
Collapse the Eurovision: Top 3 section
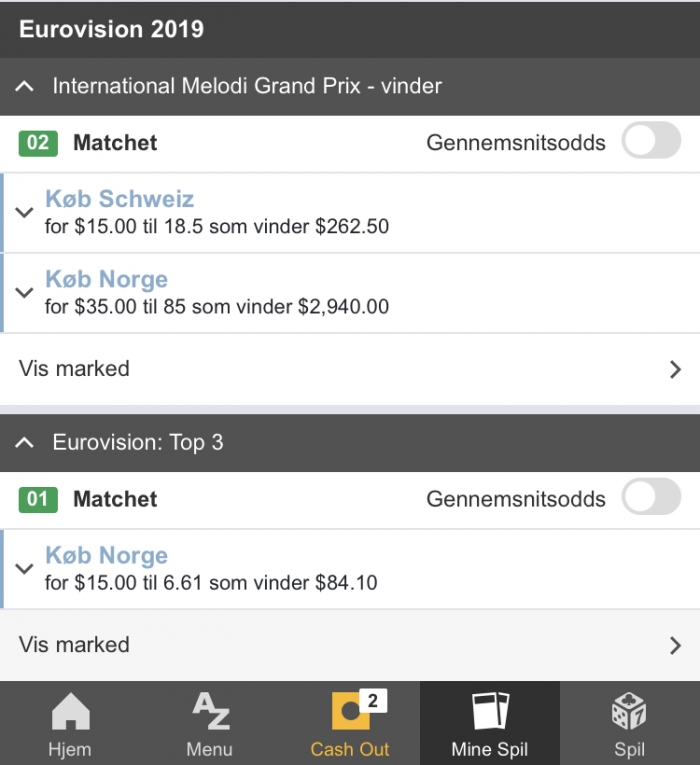pyautogui.click(x=26, y=443)
